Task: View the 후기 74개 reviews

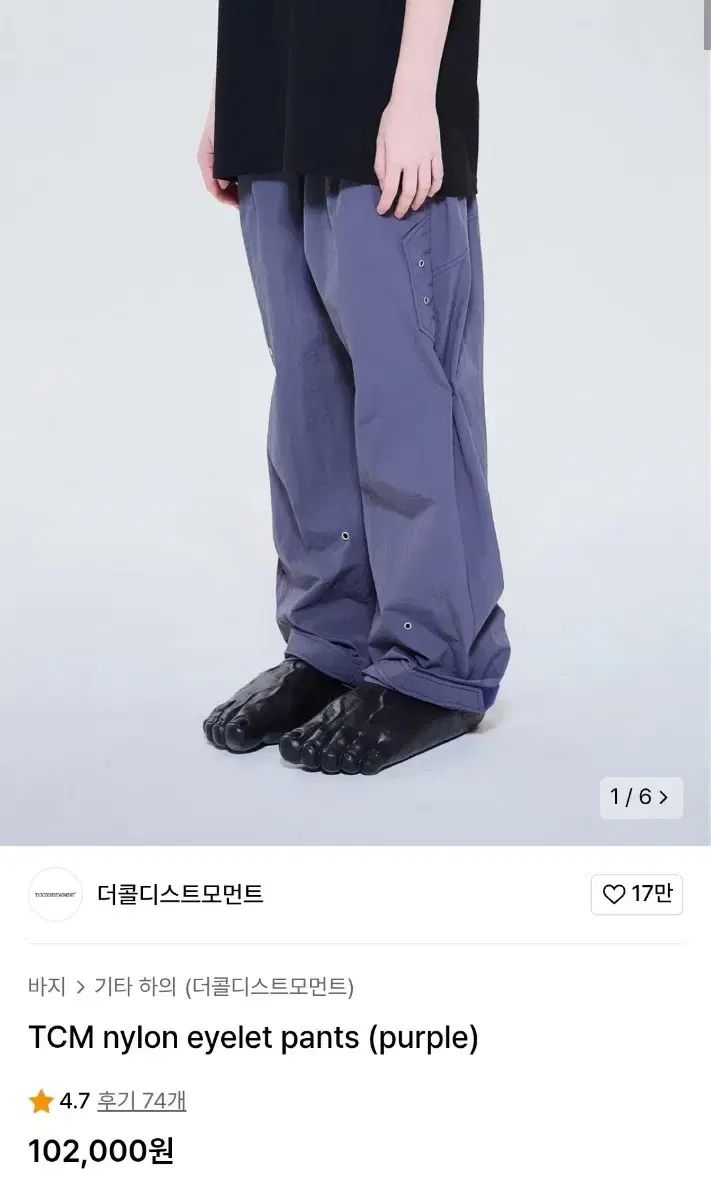Action: click(141, 1101)
